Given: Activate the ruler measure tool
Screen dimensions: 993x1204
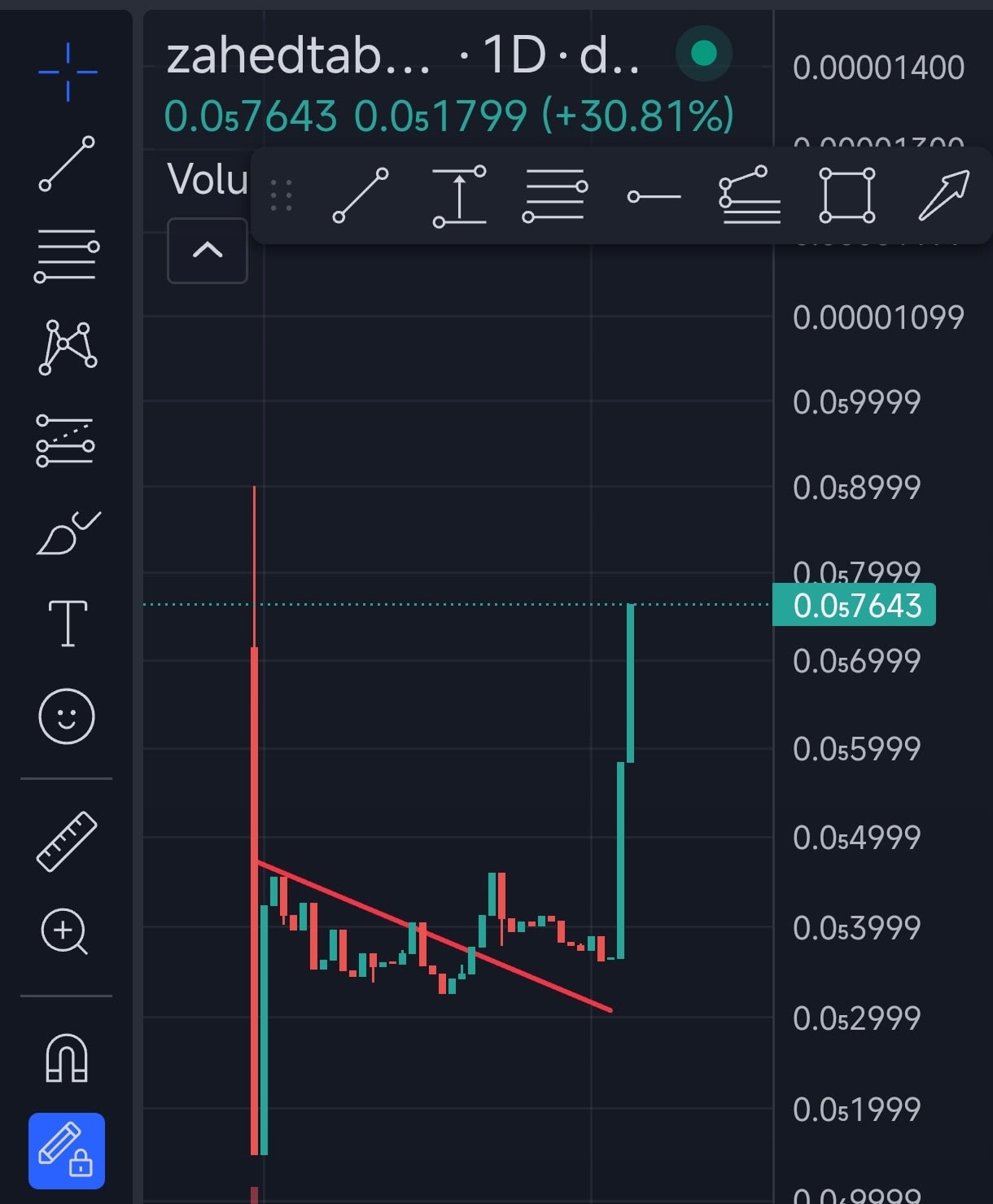Looking at the screenshot, I should [x=67, y=842].
